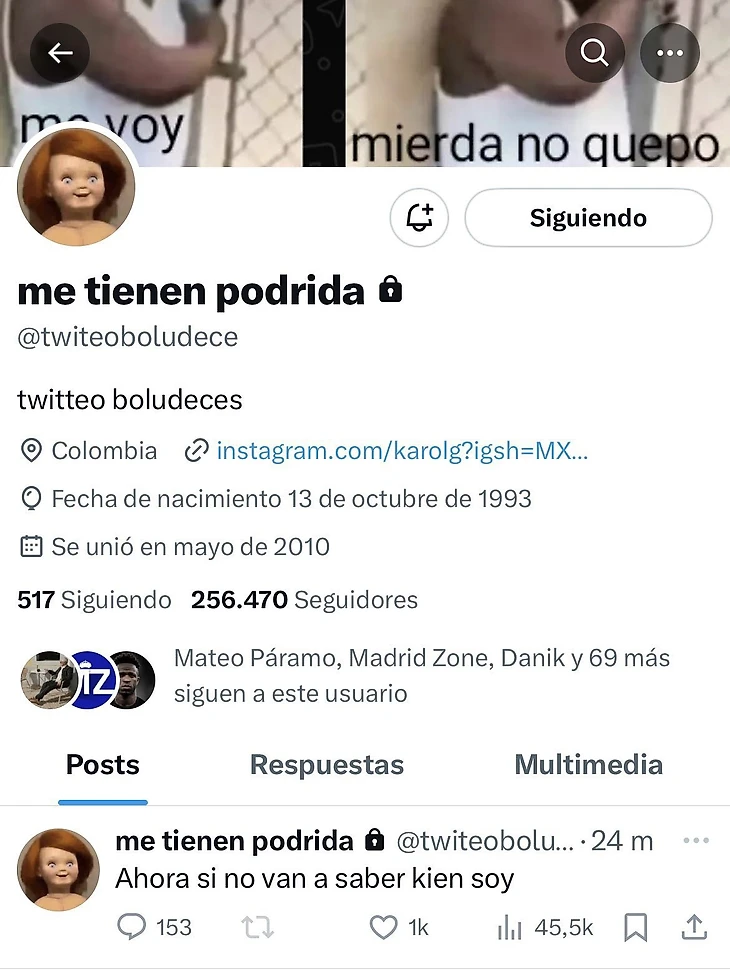730x970 pixels.
Task: Switch to the Respuestas tab
Action: click(327, 765)
